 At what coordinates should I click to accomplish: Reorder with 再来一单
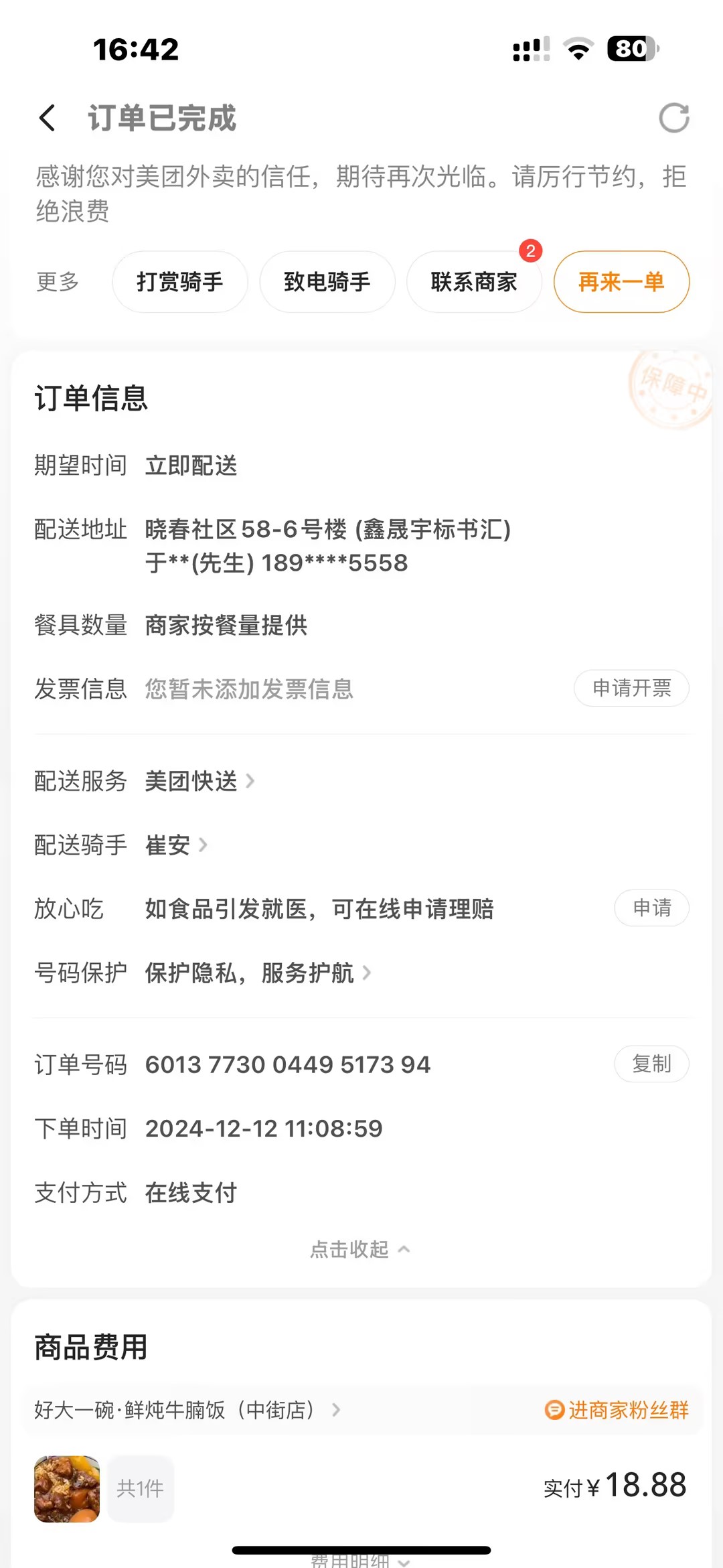pos(621,282)
